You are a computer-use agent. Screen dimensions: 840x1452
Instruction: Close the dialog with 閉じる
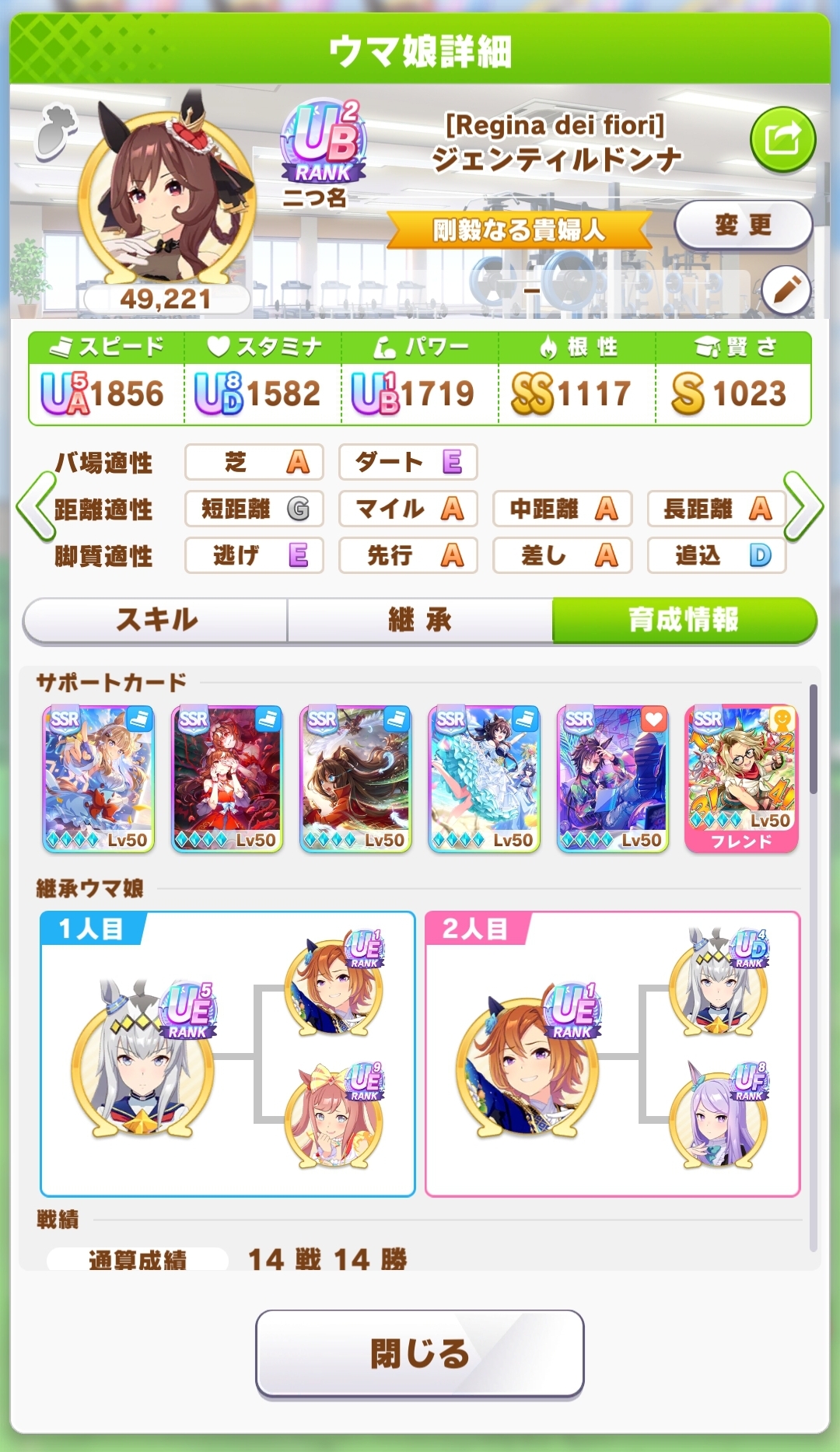click(x=420, y=1354)
